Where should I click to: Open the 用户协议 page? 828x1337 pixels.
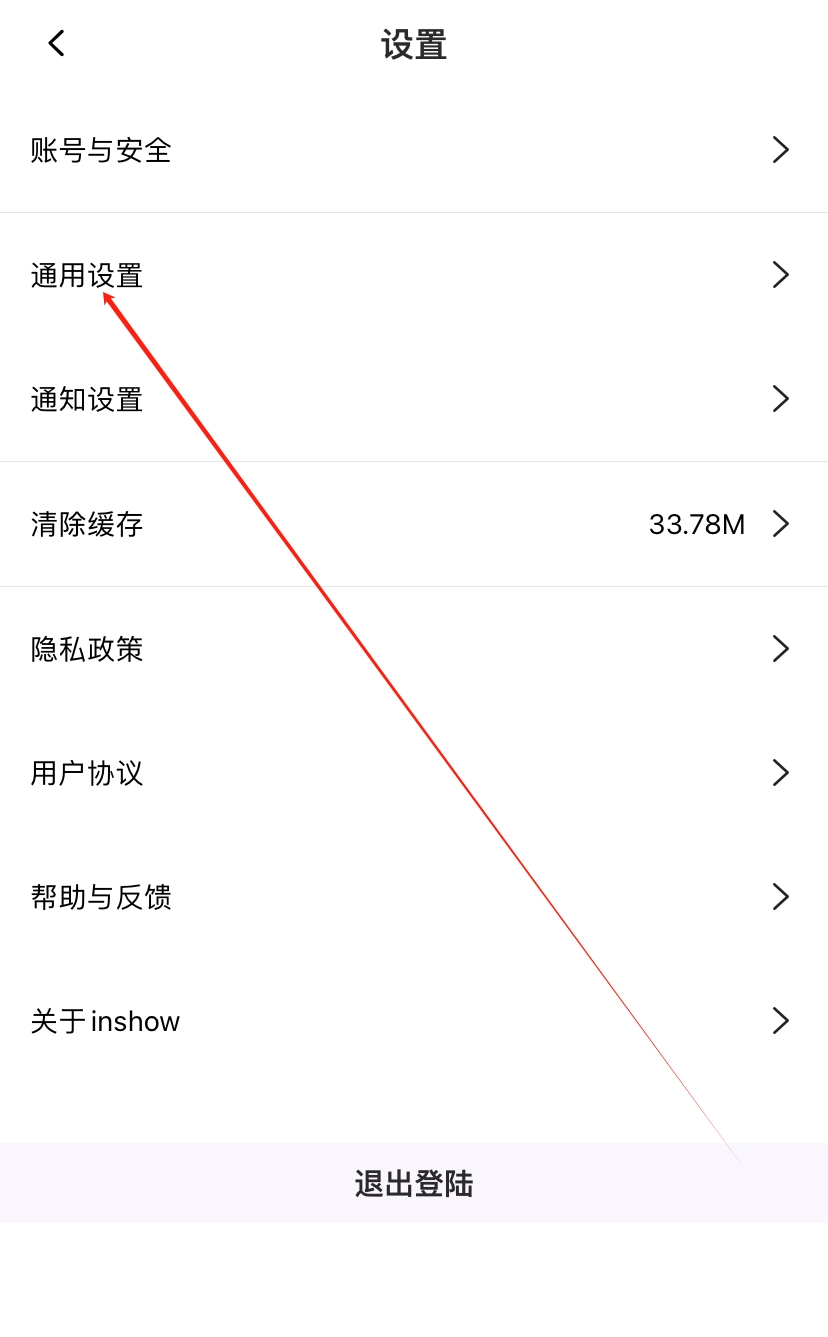coord(413,773)
